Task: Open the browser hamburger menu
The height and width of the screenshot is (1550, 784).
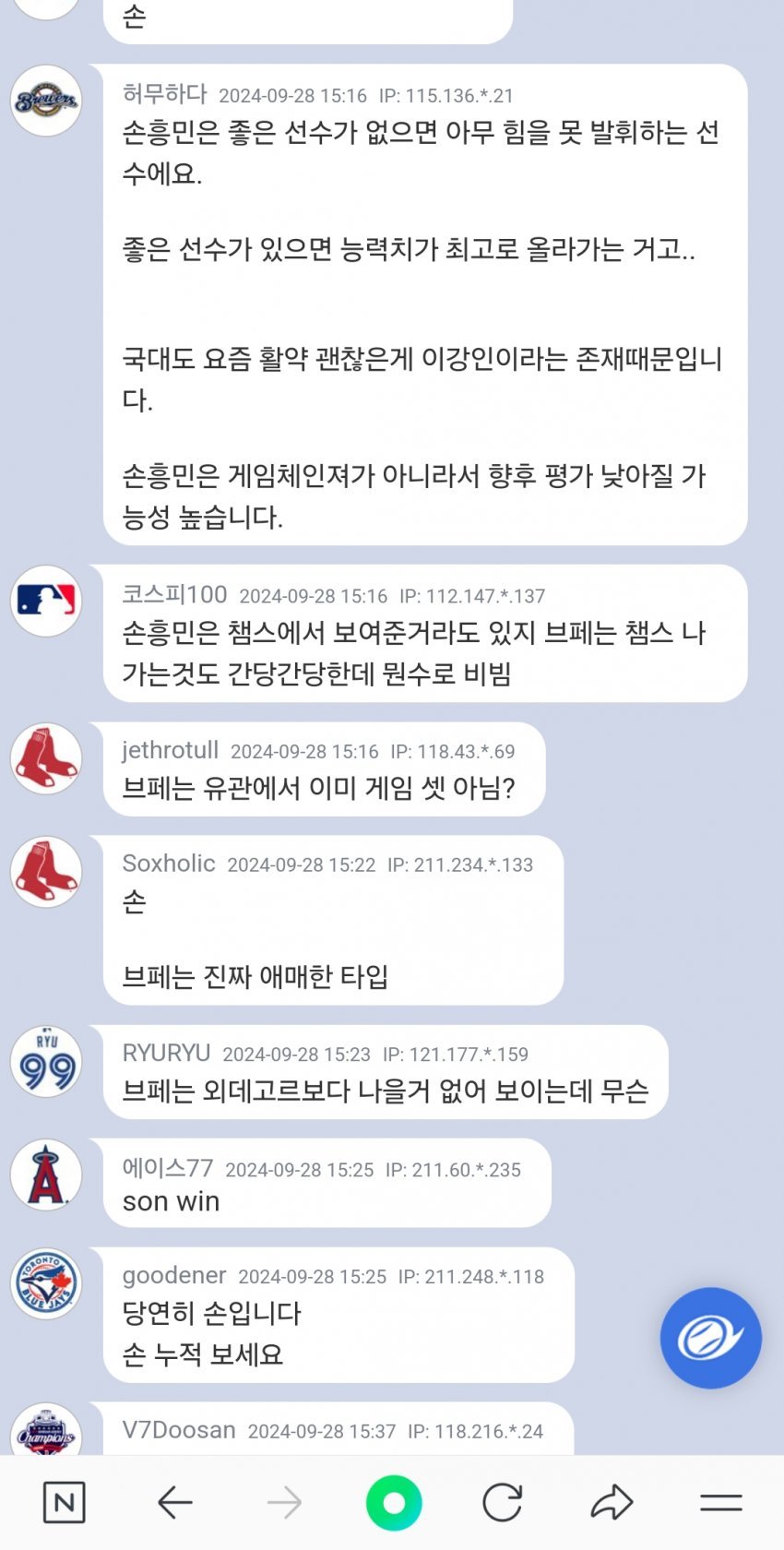Action: coord(721,1503)
